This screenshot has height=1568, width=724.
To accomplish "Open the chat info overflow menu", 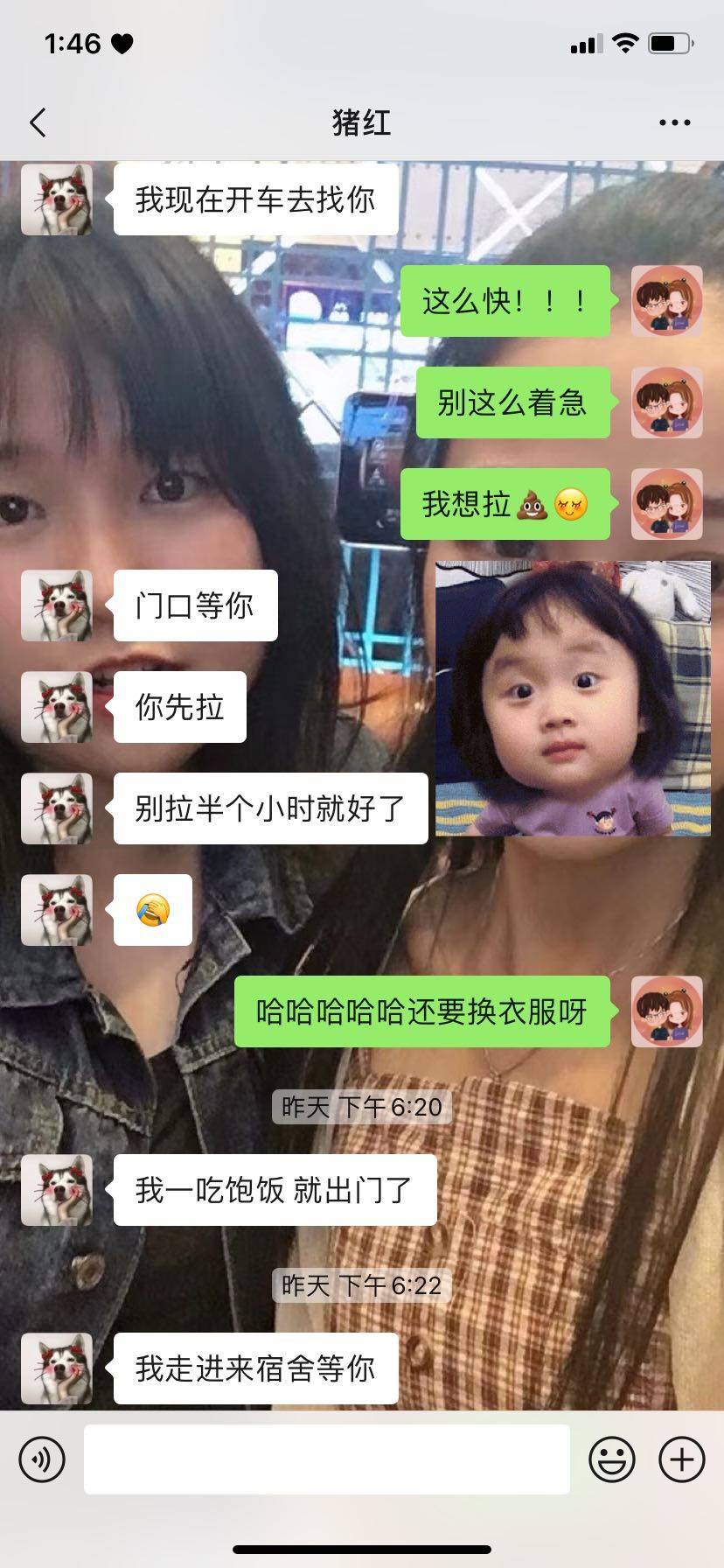I will click(x=674, y=122).
